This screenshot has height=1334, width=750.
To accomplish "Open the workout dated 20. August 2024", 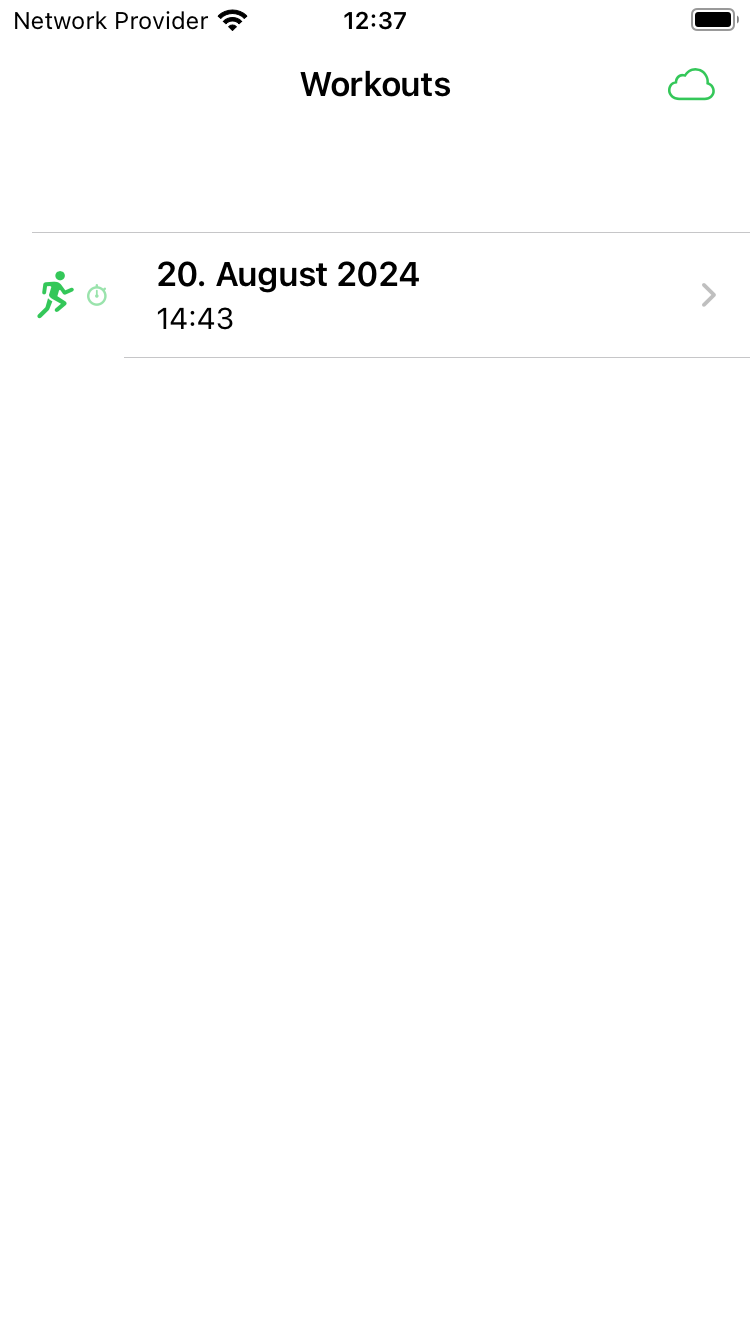I will click(288, 274).
